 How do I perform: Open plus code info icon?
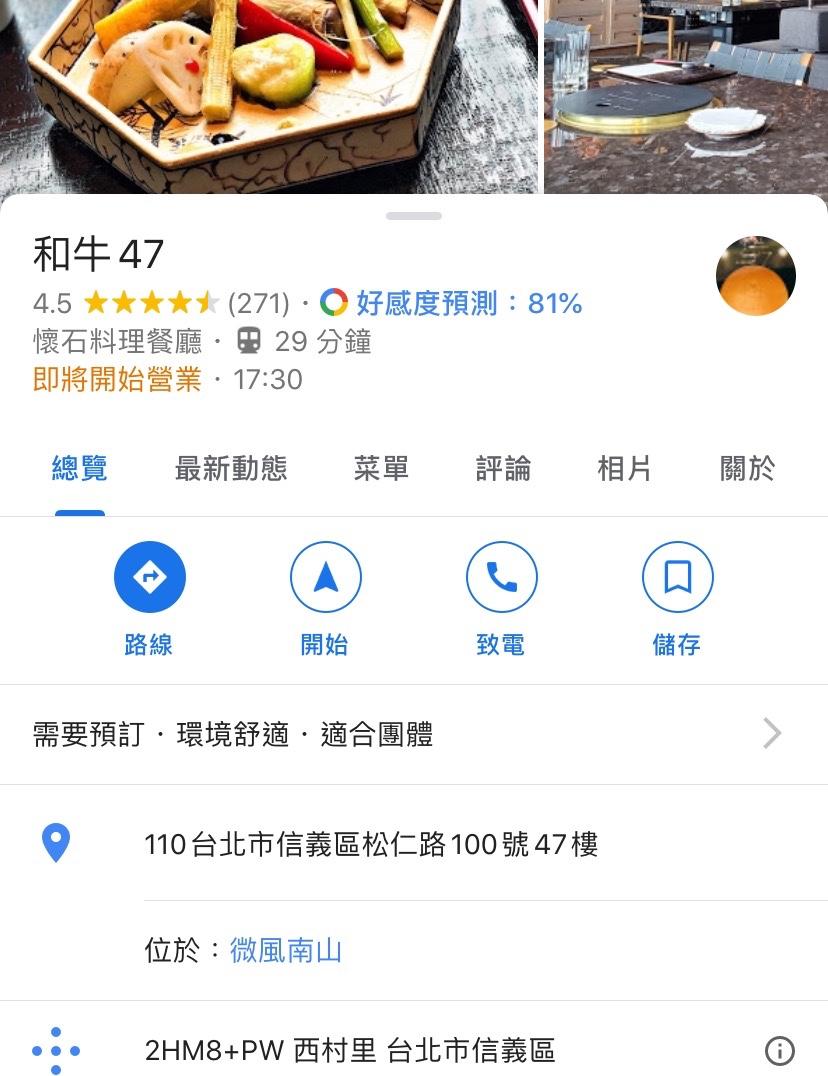click(779, 1051)
